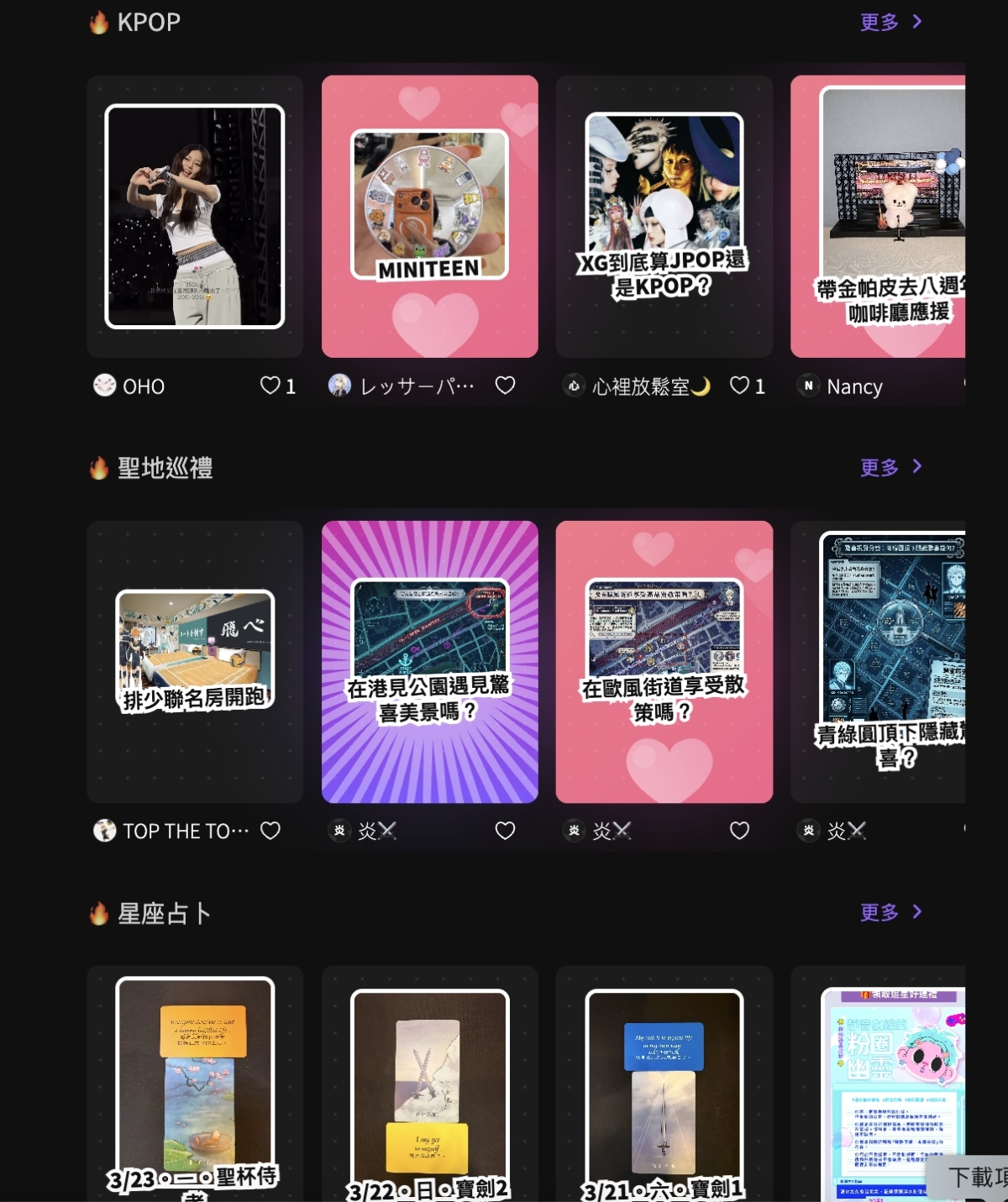Open the 3/23 聖杯侍者 tarot card post

point(195,1084)
